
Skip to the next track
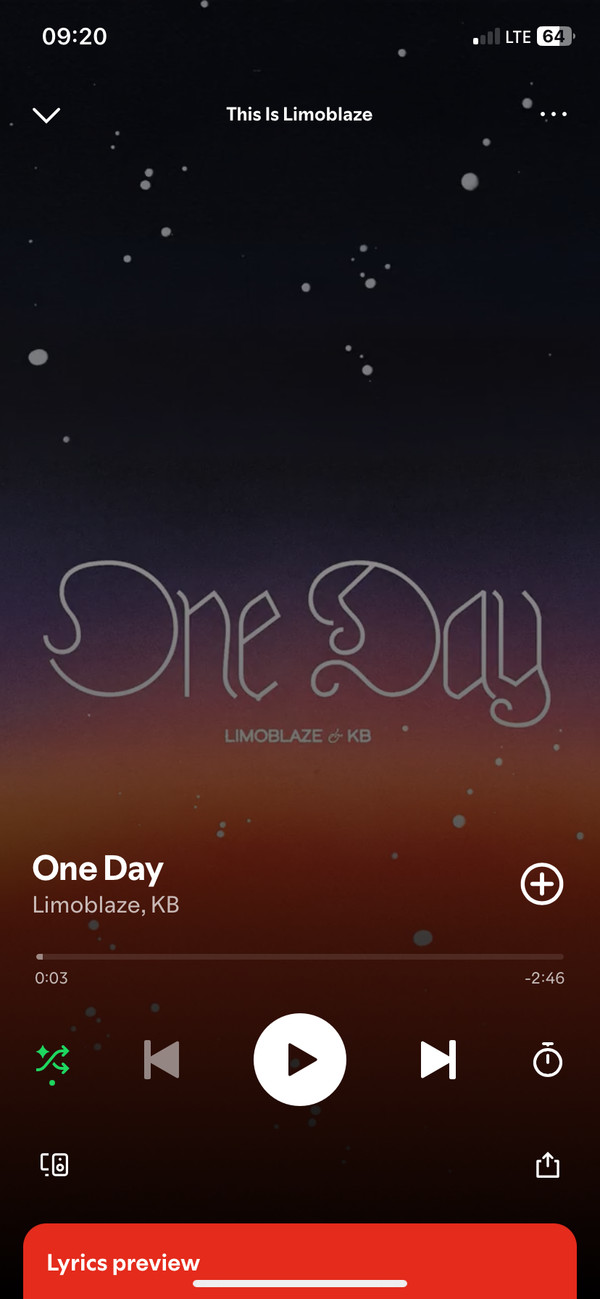pos(438,1060)
